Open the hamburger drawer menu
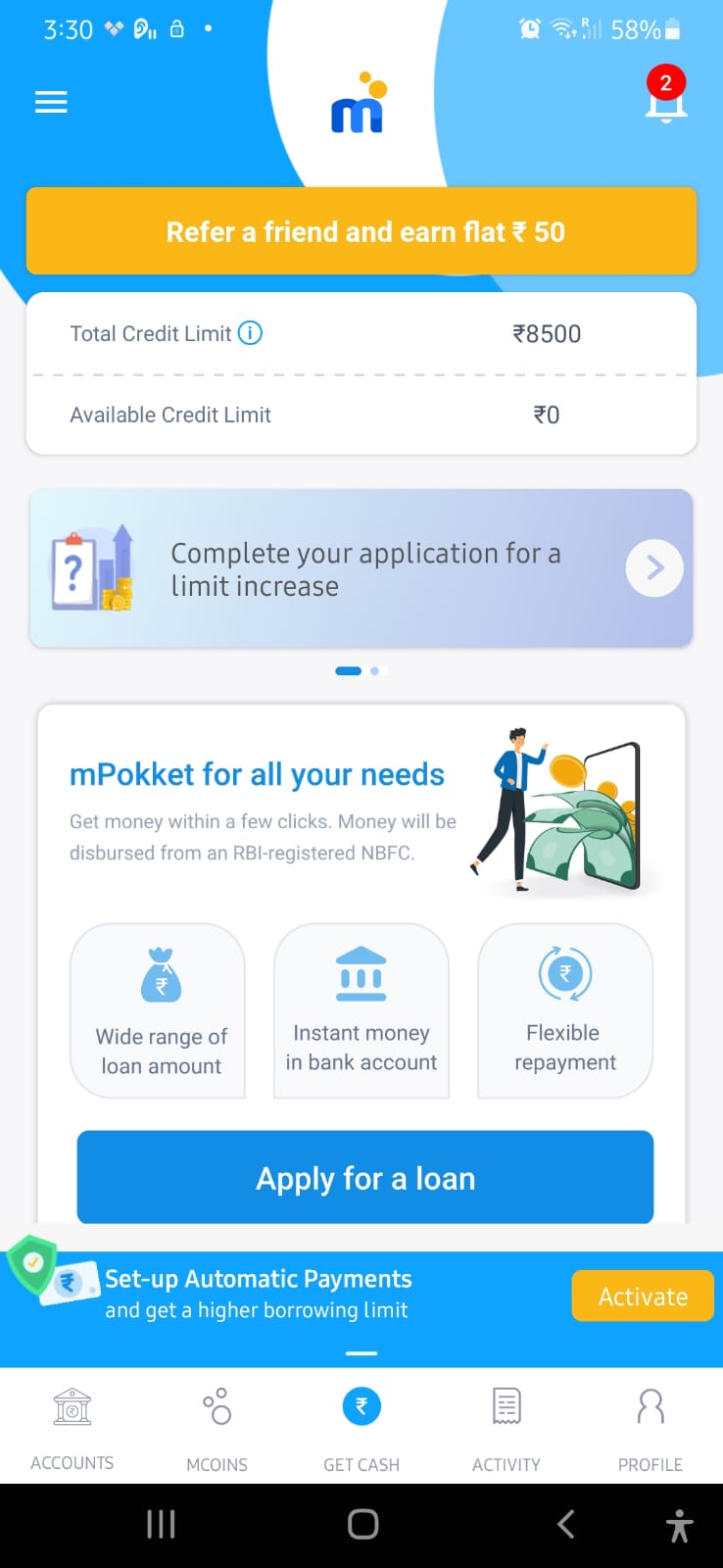Viewport: 723px width, 1568px height. coord(51,102)
